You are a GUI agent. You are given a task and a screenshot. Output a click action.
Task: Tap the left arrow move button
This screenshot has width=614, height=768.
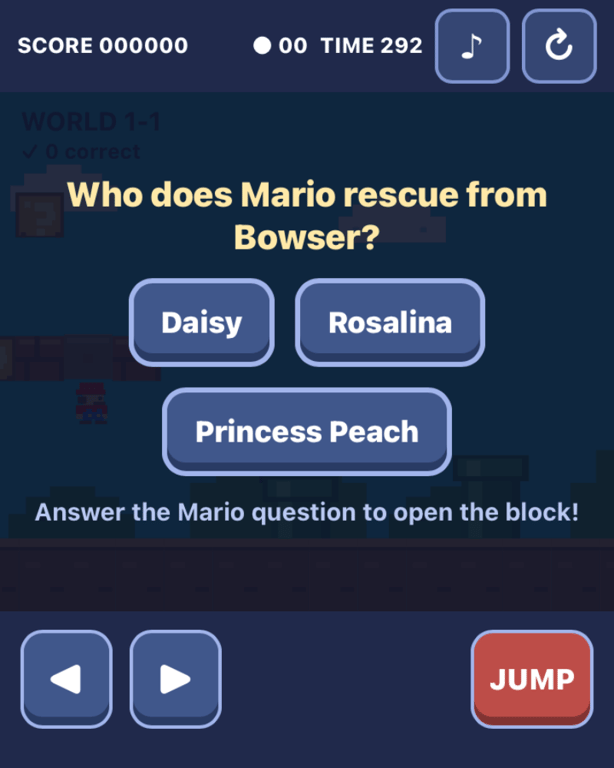67,679
